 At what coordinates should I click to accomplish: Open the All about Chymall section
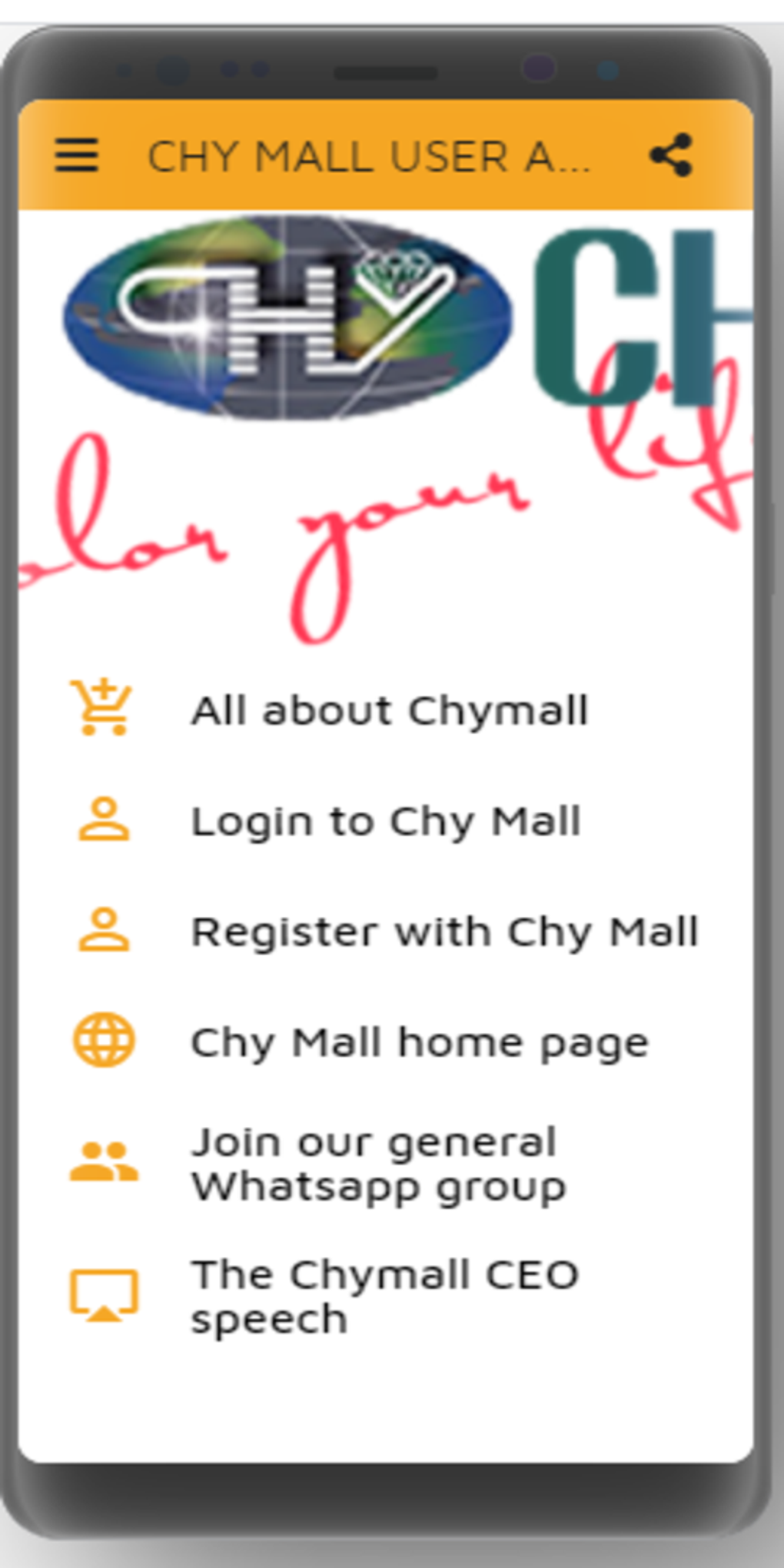[x=390, y=709]
